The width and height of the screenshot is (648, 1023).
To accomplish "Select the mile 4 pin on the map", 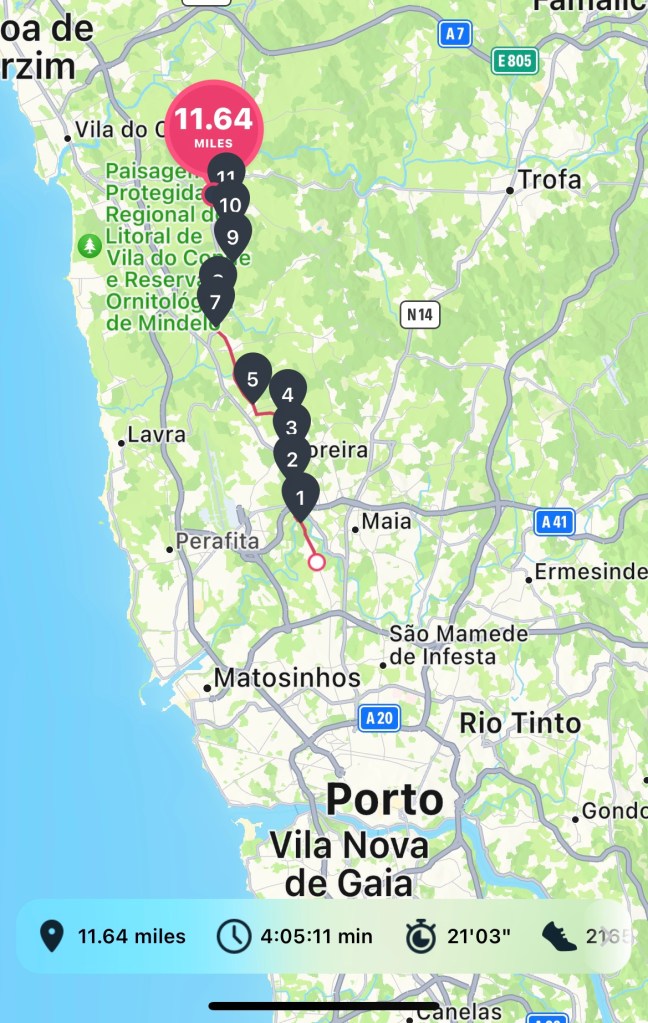I will pyautogui.click(x=288, y=393).
